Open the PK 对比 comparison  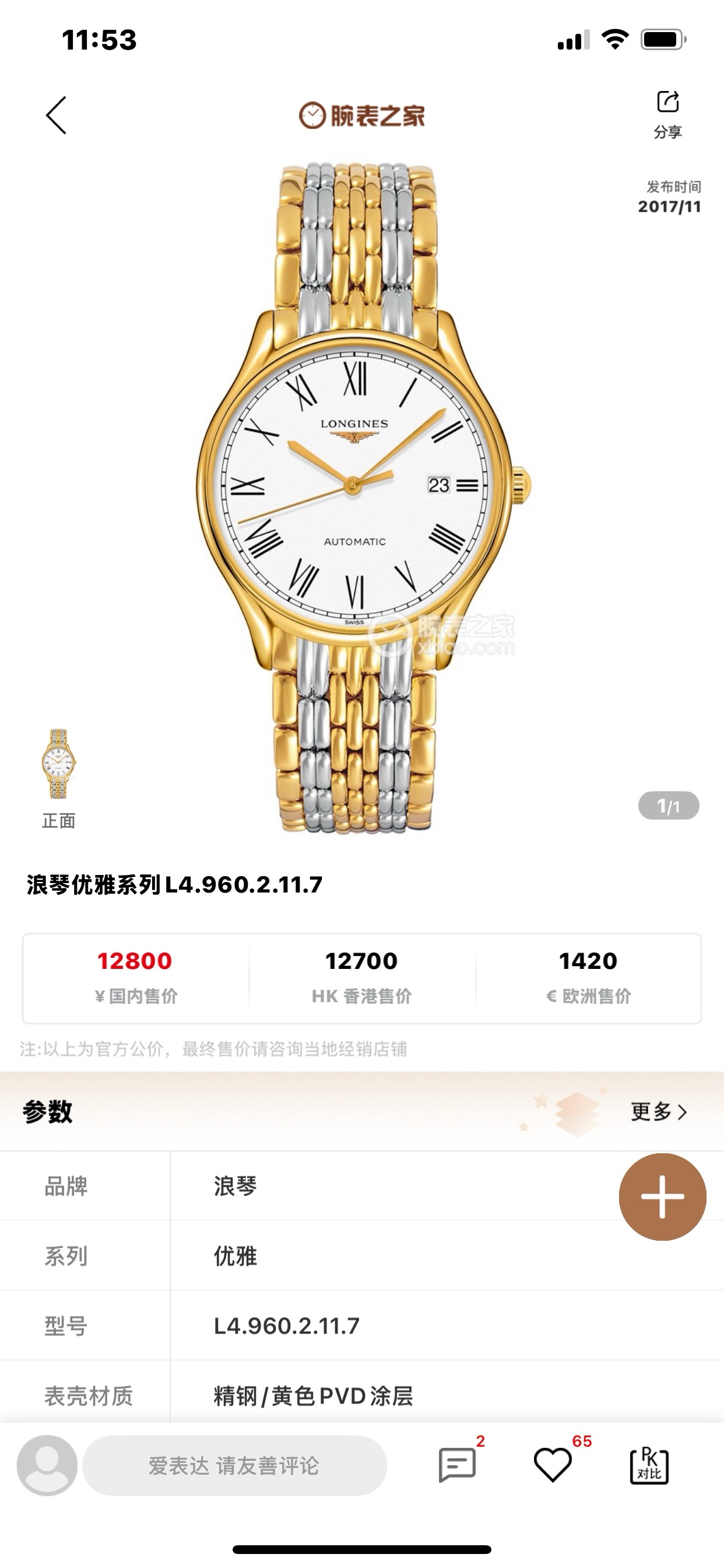click(x=649, y=1466)
